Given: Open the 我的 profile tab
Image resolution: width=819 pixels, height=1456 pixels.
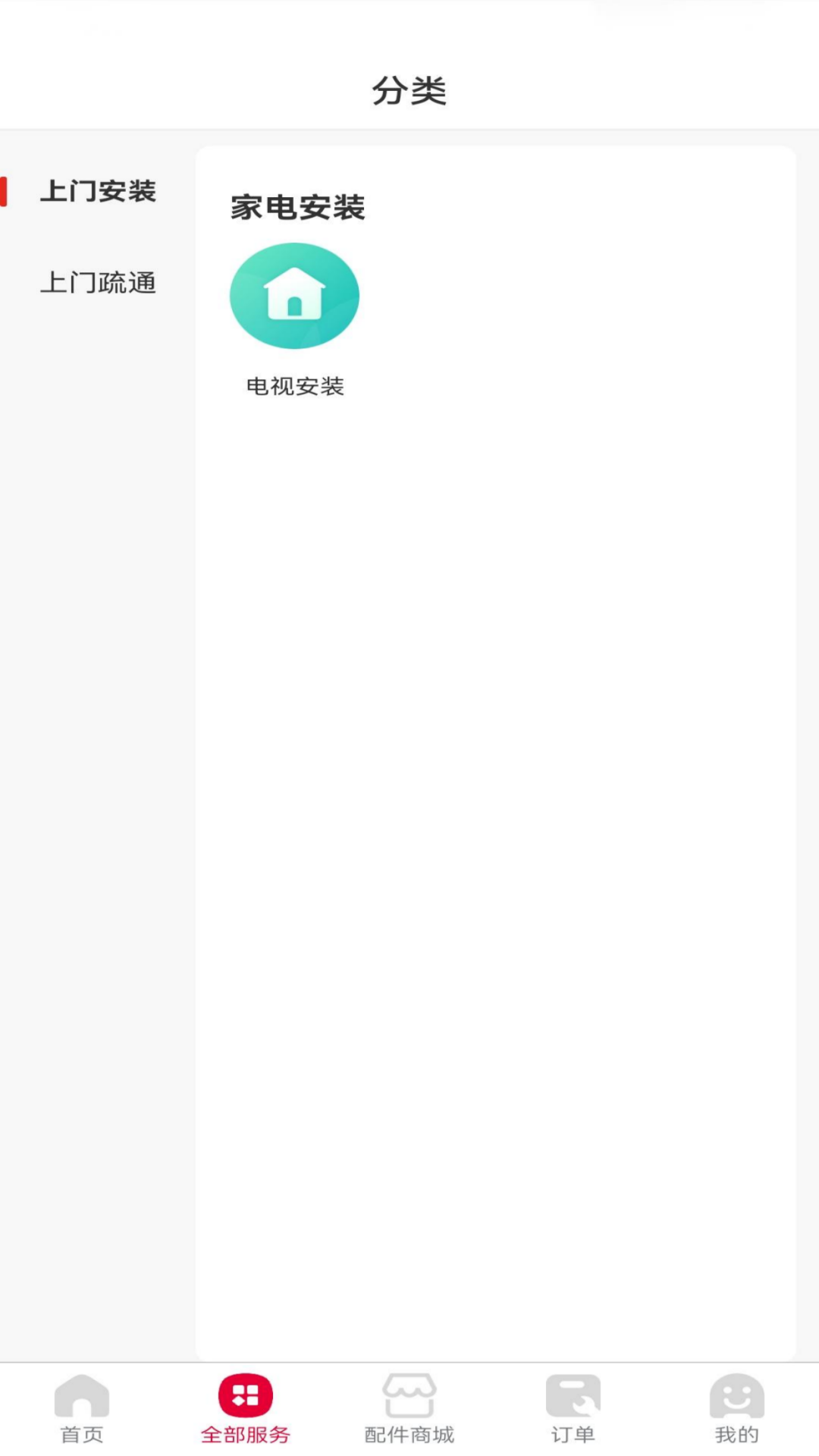Looking at the screenshot, I should click(736, 1409).
